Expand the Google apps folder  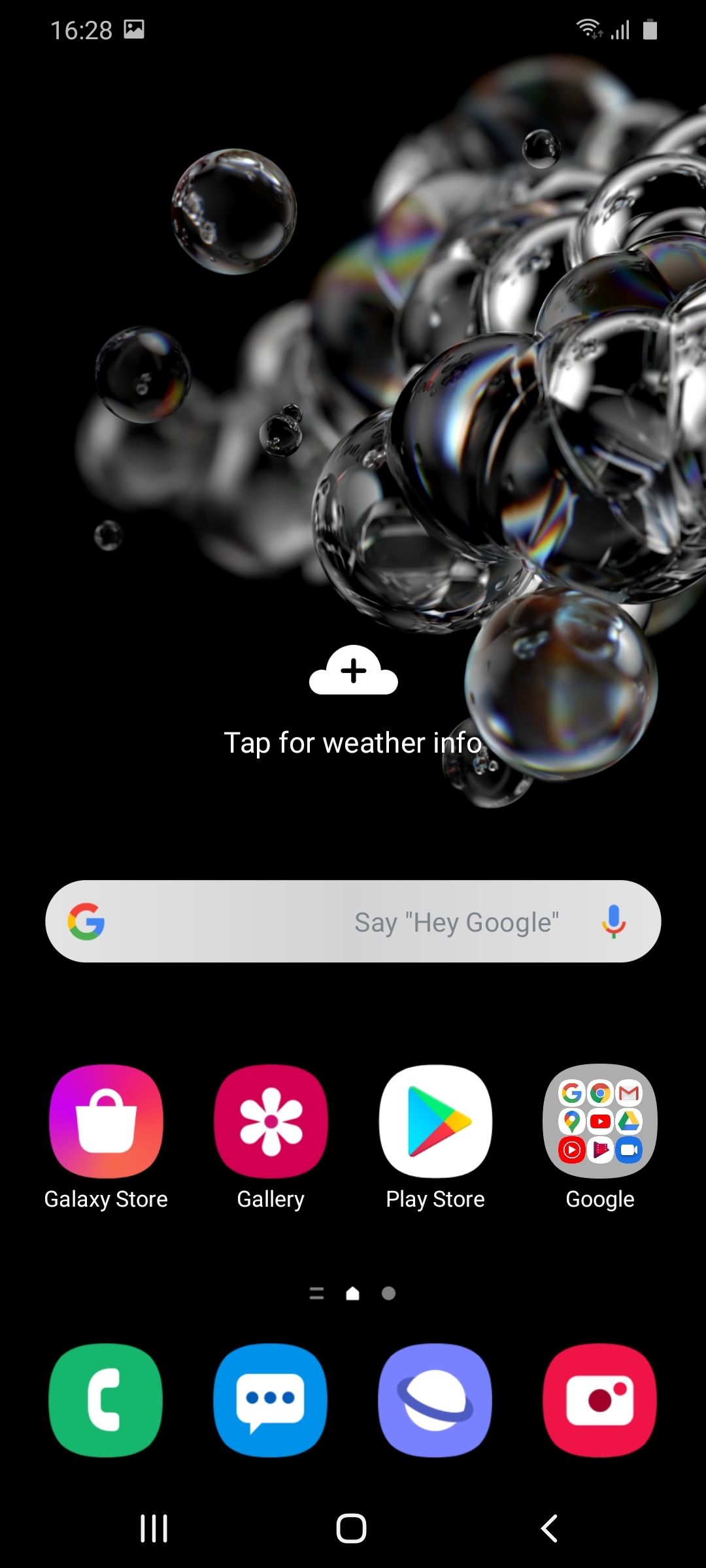[600, 1121]
